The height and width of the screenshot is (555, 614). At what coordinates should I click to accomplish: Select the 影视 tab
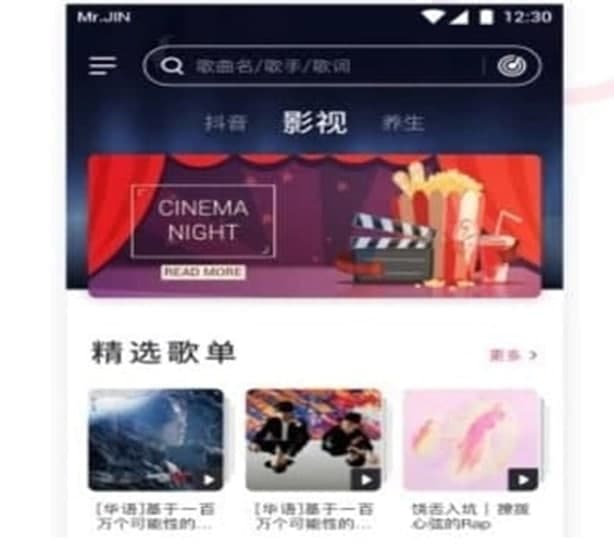coord(315,122)
